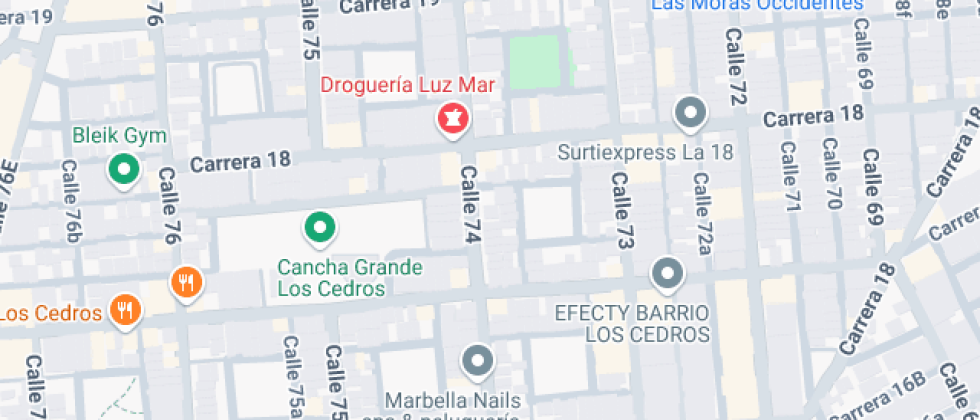Open the Surtiexpress La 18 marker
The image size is (980, 420).
pyautogui.click(x=691, y=112)
